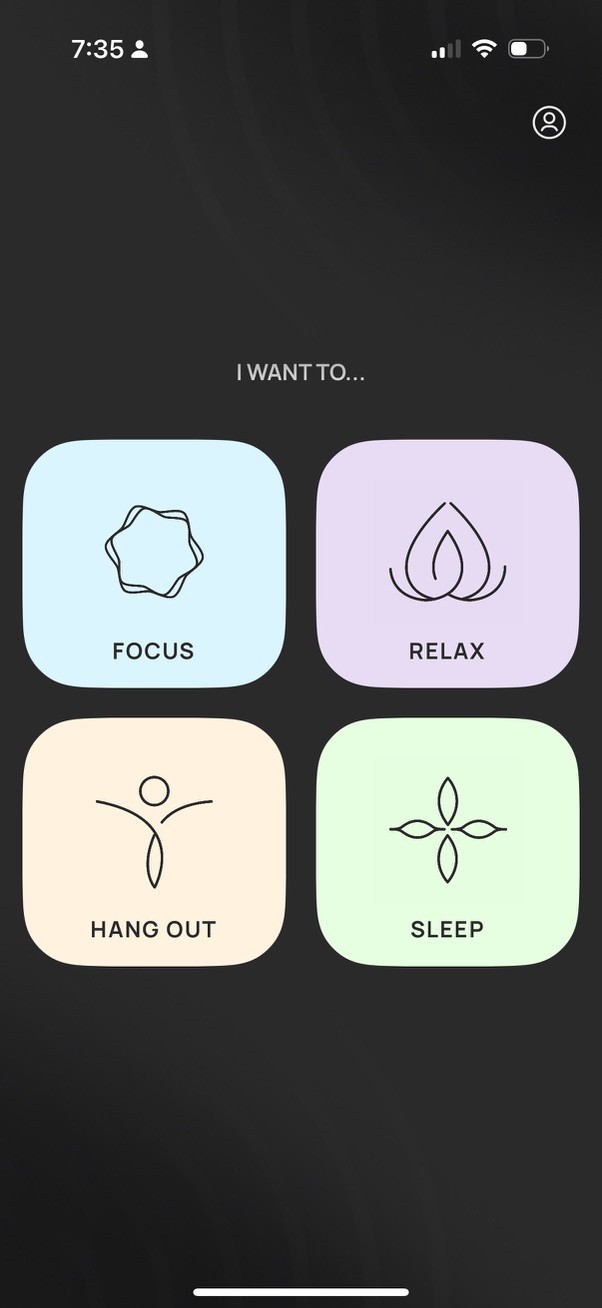
Task: Open the profile account icon
Action: 549,122
